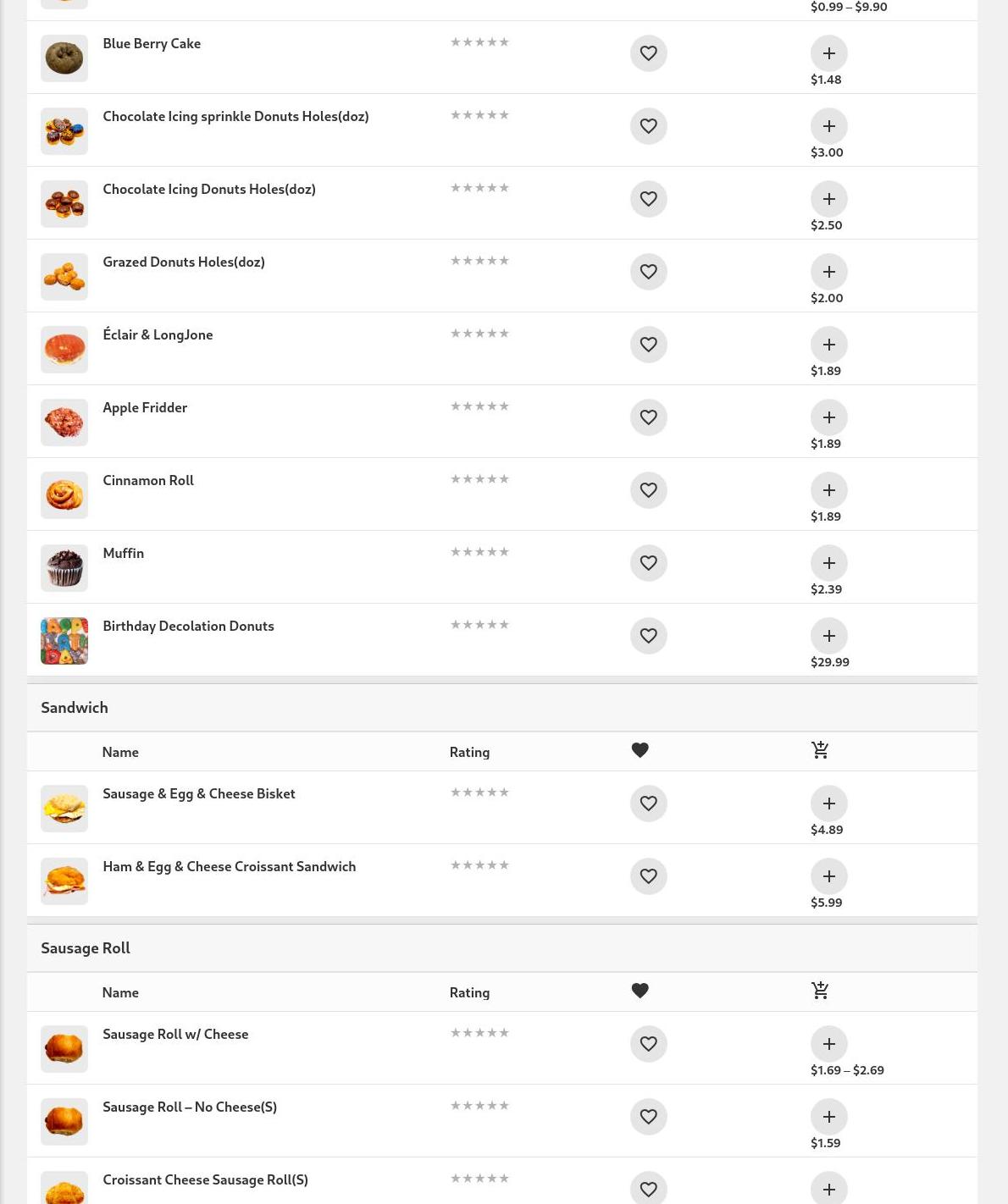Favorite the Ham & Egg & Cheese Croissant Sandwich
Viewport: 1008px width, 1204px height.
point(648,875)
